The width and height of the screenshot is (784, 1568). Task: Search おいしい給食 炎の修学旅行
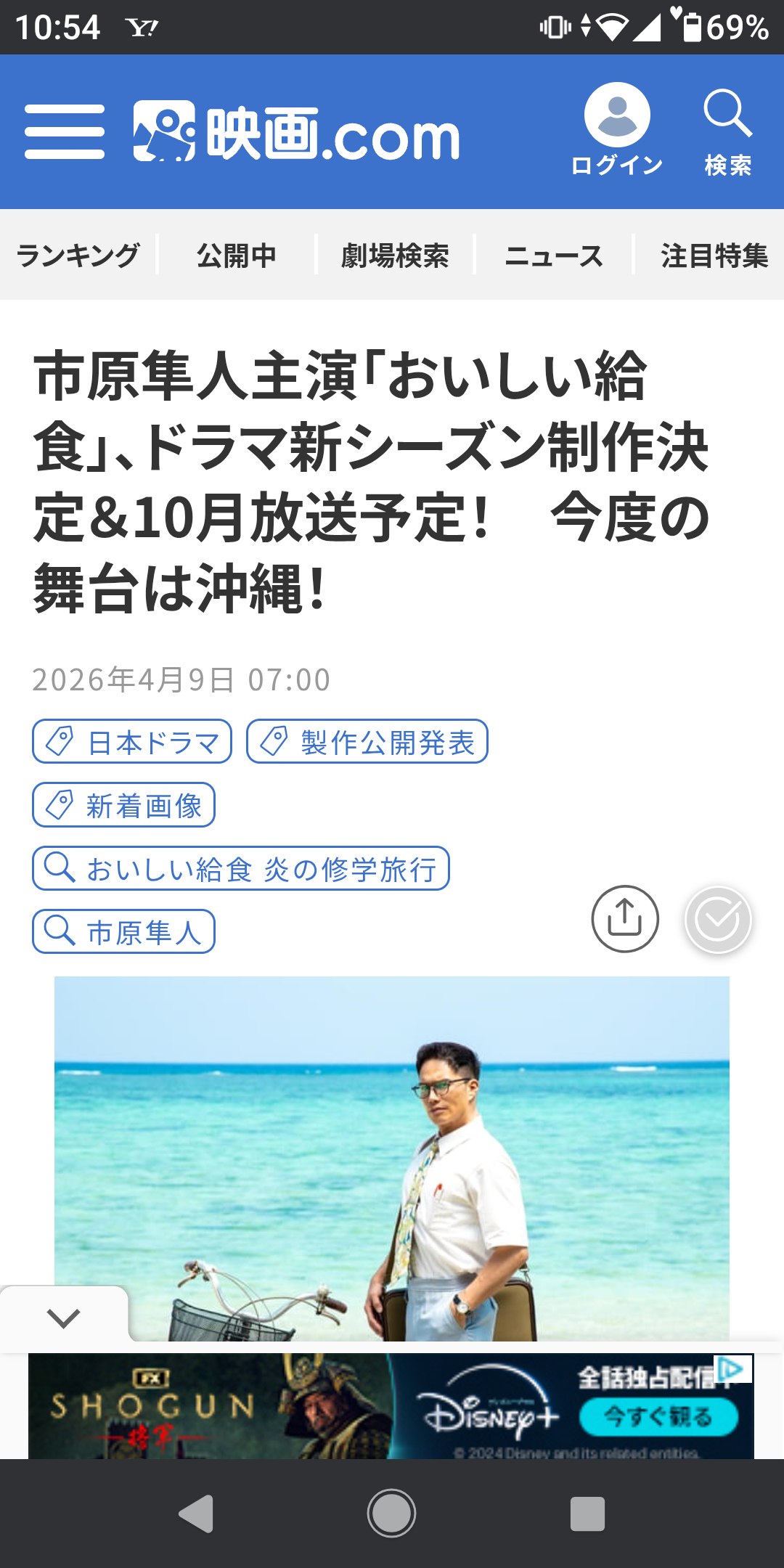(x=240, y=868)
